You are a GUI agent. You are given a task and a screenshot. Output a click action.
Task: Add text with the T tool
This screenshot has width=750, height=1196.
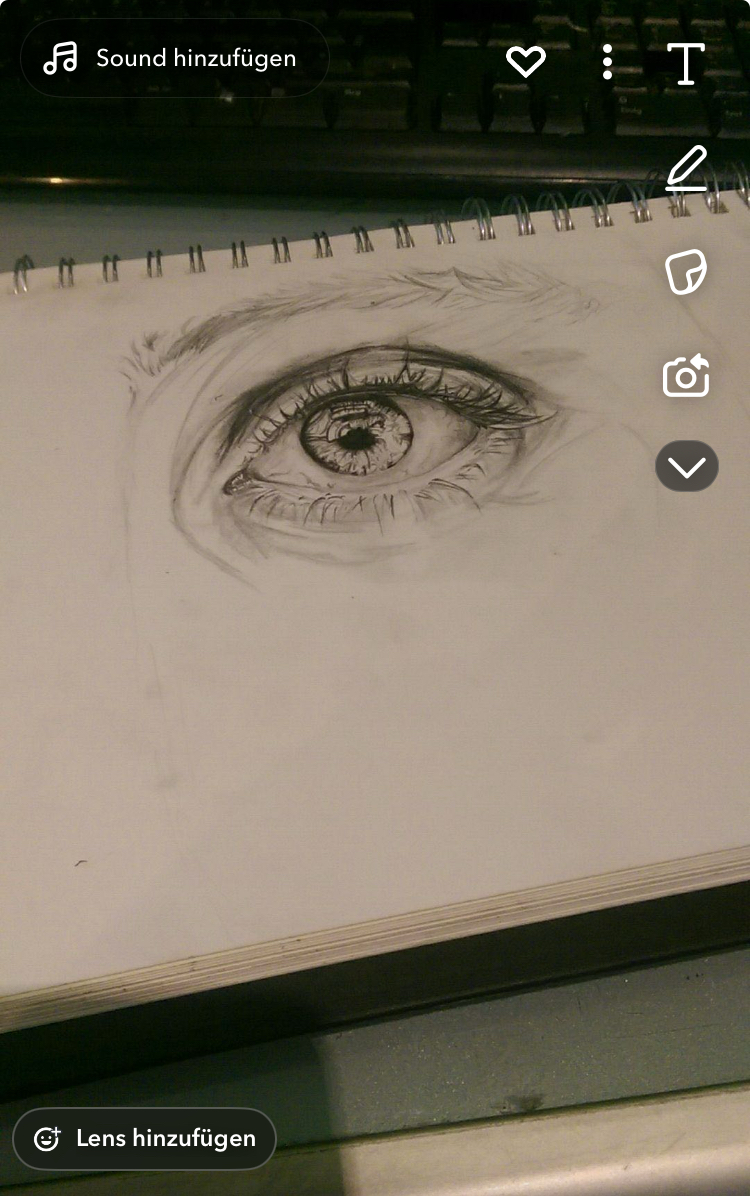[x=686, y=63]
